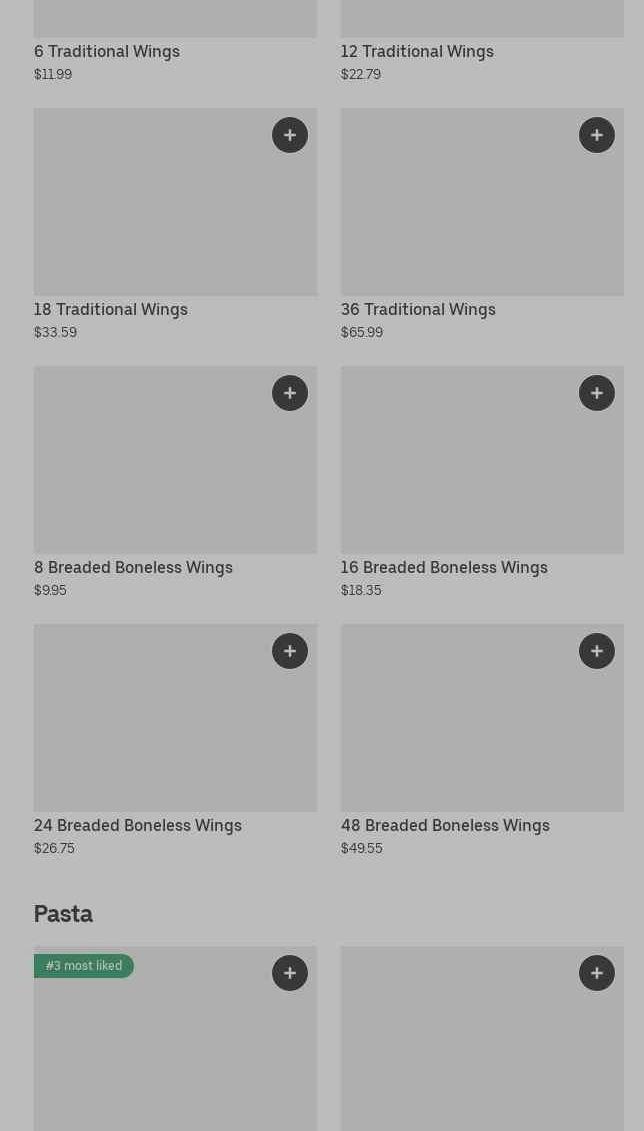Image resolution: width=644 pixels, height=1131 pixels.
Task: Add 18 Traditional Wings to cart
Action: click(x=290, y=135)
